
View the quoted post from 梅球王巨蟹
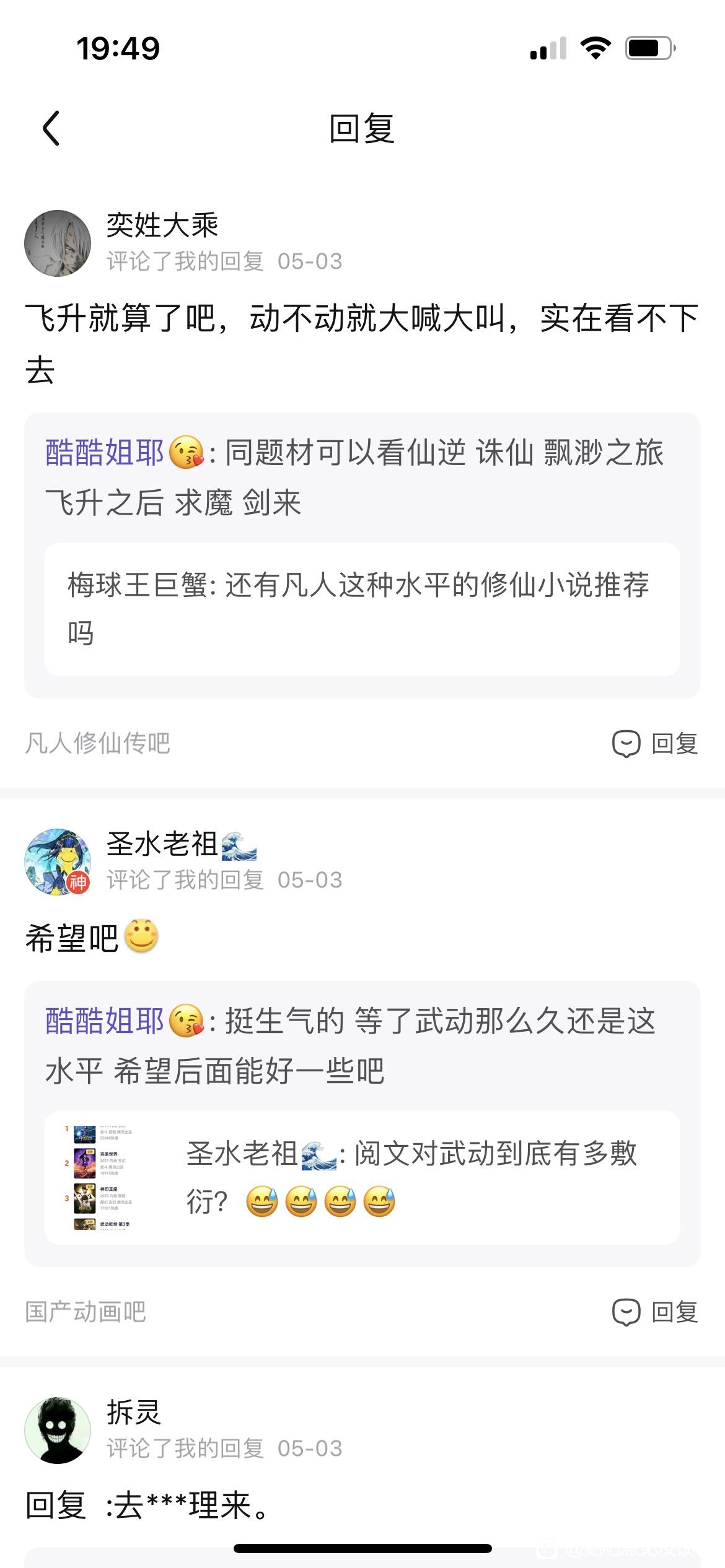(x=362, y=609)
